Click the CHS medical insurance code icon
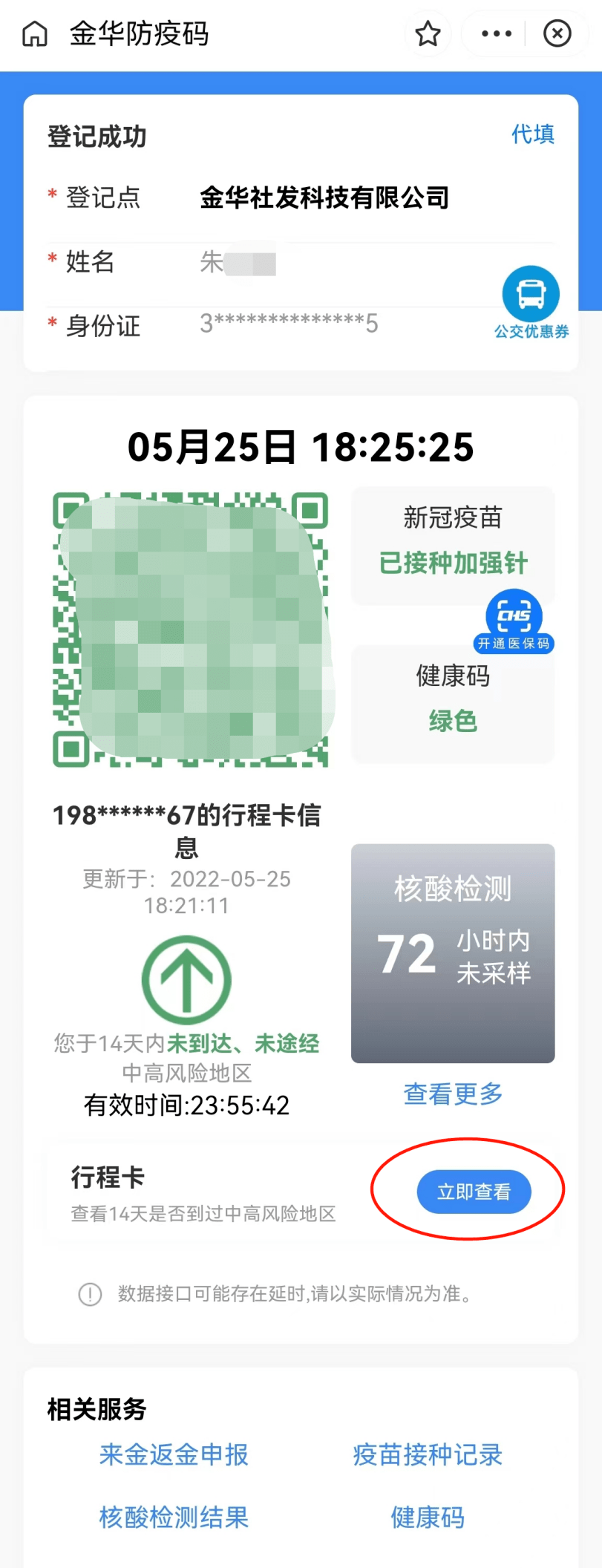The height and width of the screenshot is (1568, 602). (x=513, y=615)
